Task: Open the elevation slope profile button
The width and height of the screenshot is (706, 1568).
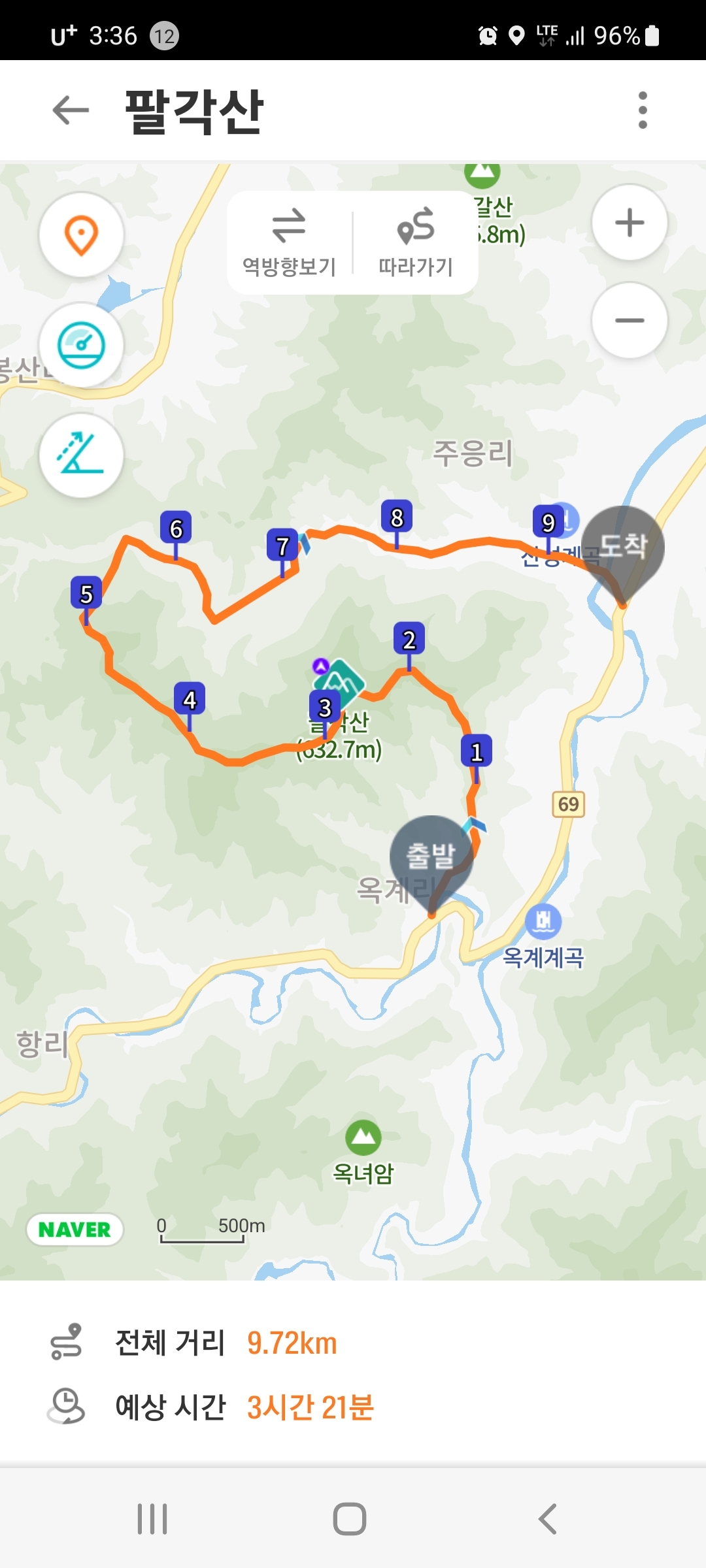Action: click(81, 455)
